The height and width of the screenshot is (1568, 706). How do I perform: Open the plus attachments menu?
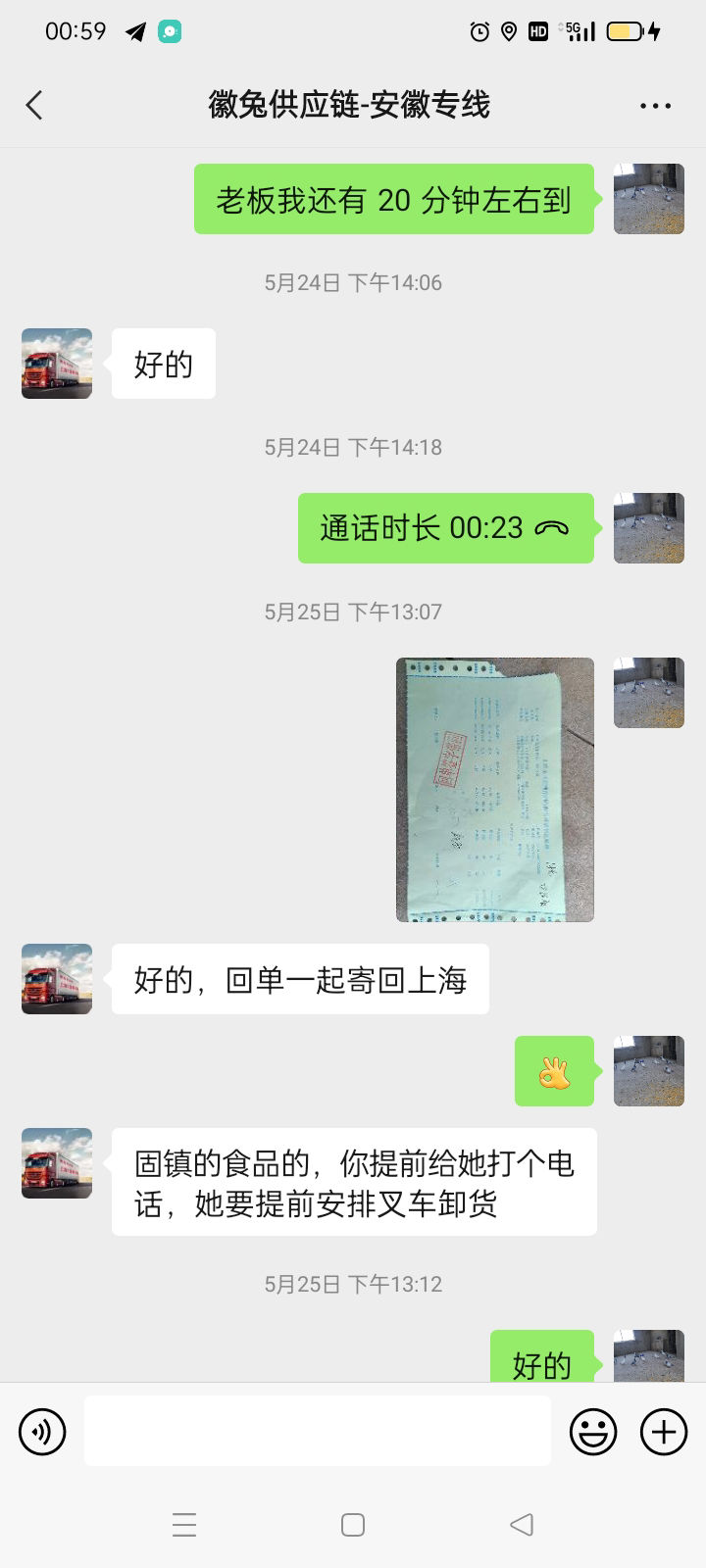click(x=664, y=1432)
